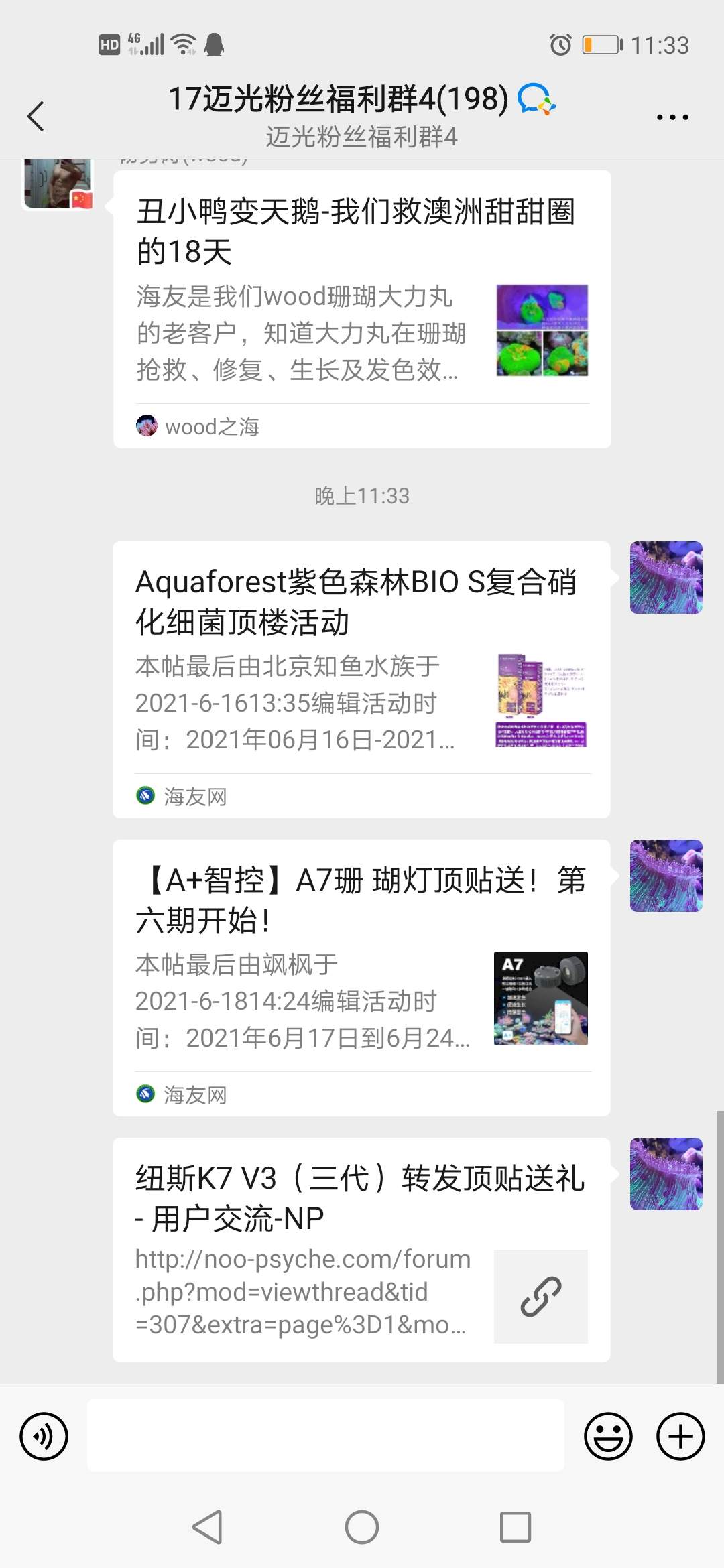Open the 纽斯K7 V3 forum link card
Screen dimensions: 724x1568
(x=361, y=1249)
